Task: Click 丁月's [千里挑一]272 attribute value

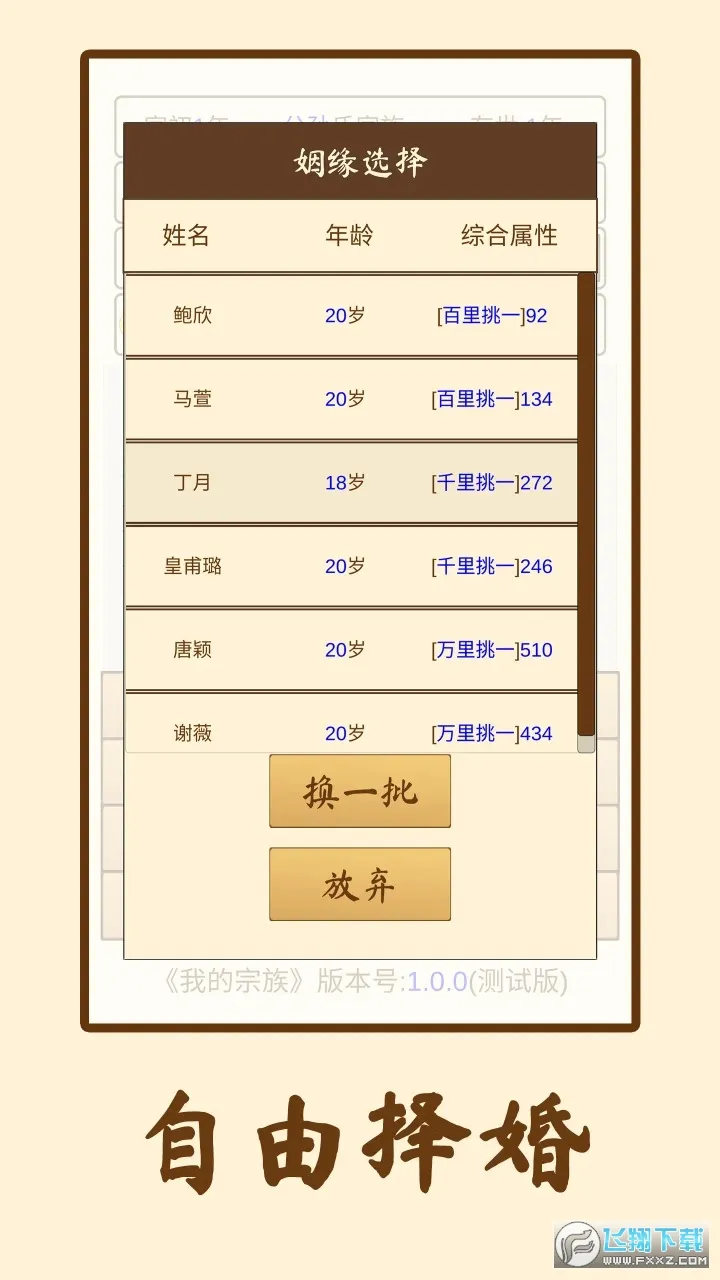Action: 490,482
